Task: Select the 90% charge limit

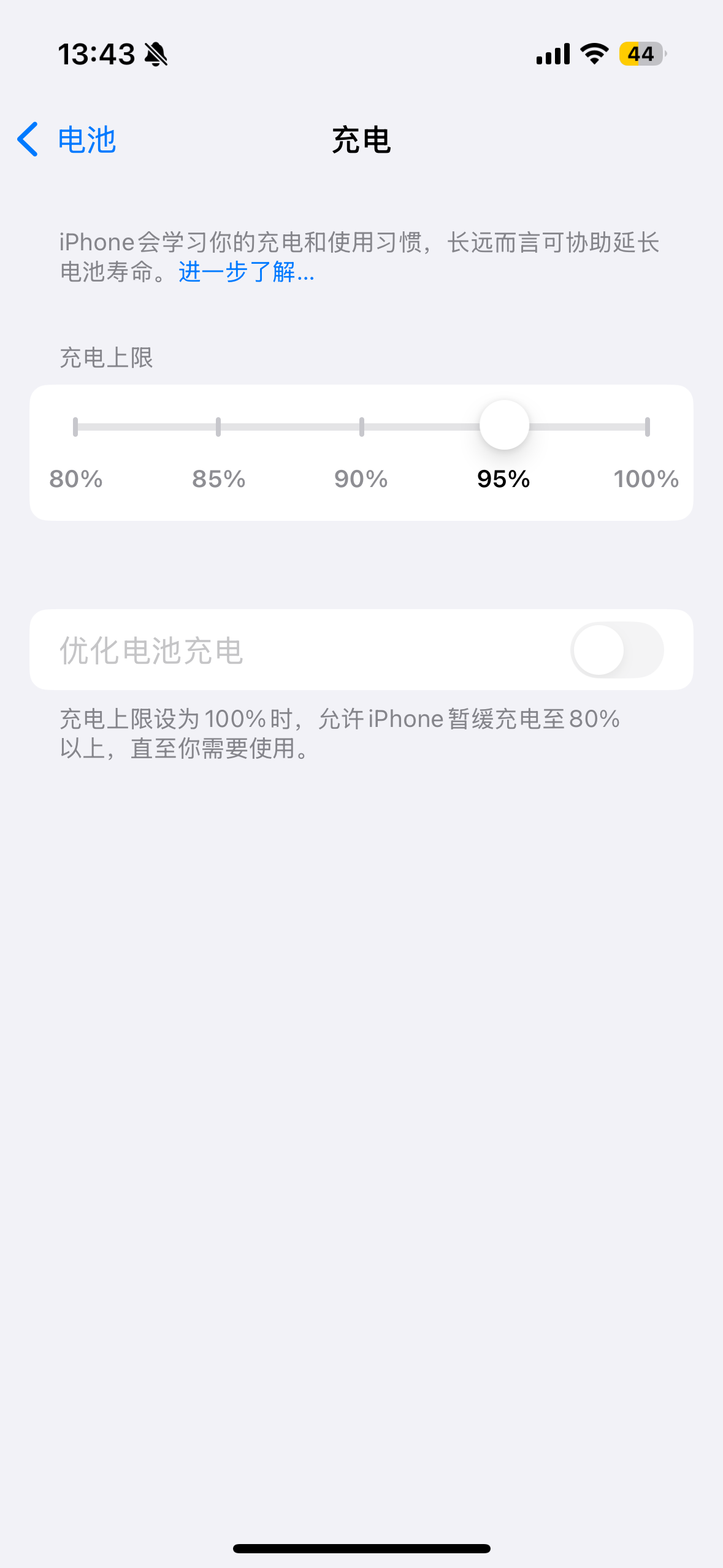Action: point(361,427)
